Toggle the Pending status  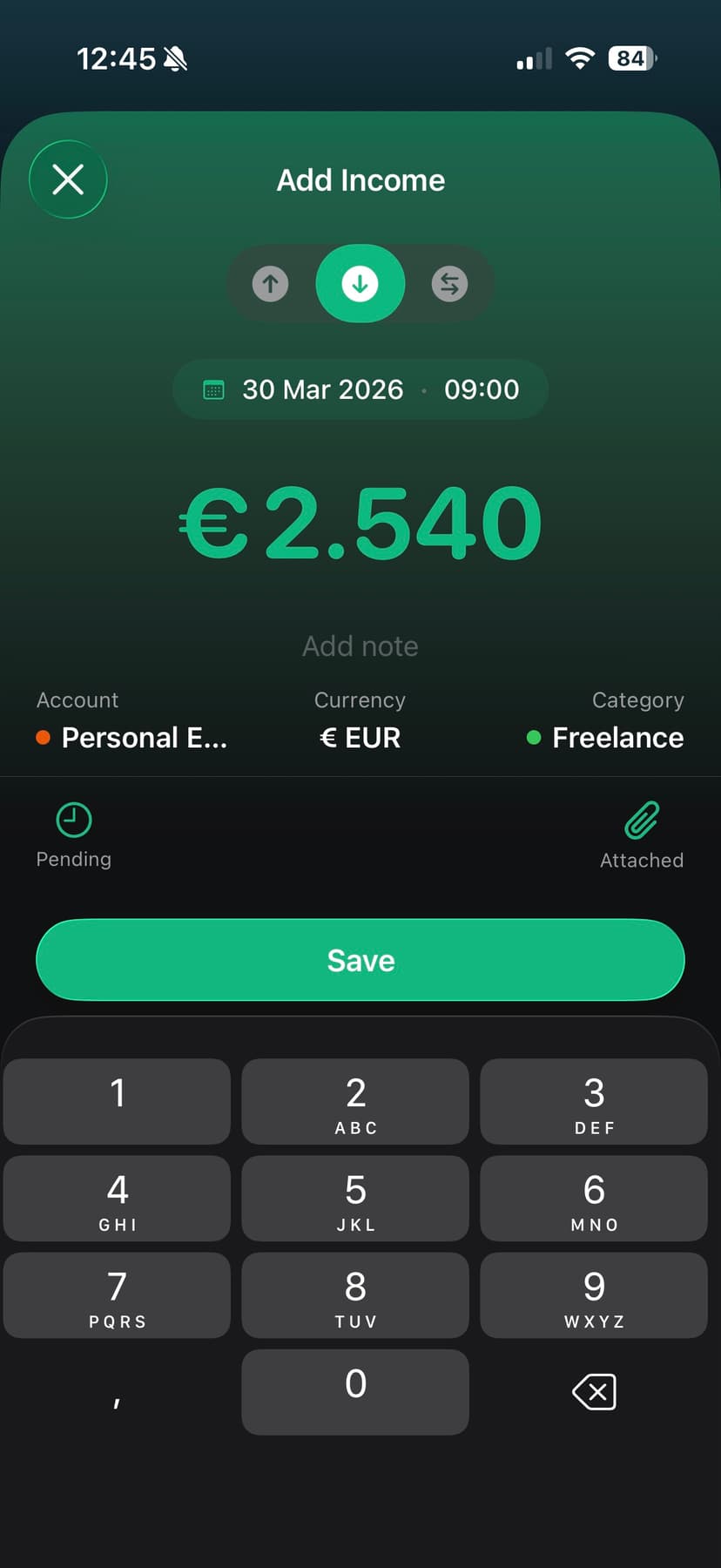point(74,835)
